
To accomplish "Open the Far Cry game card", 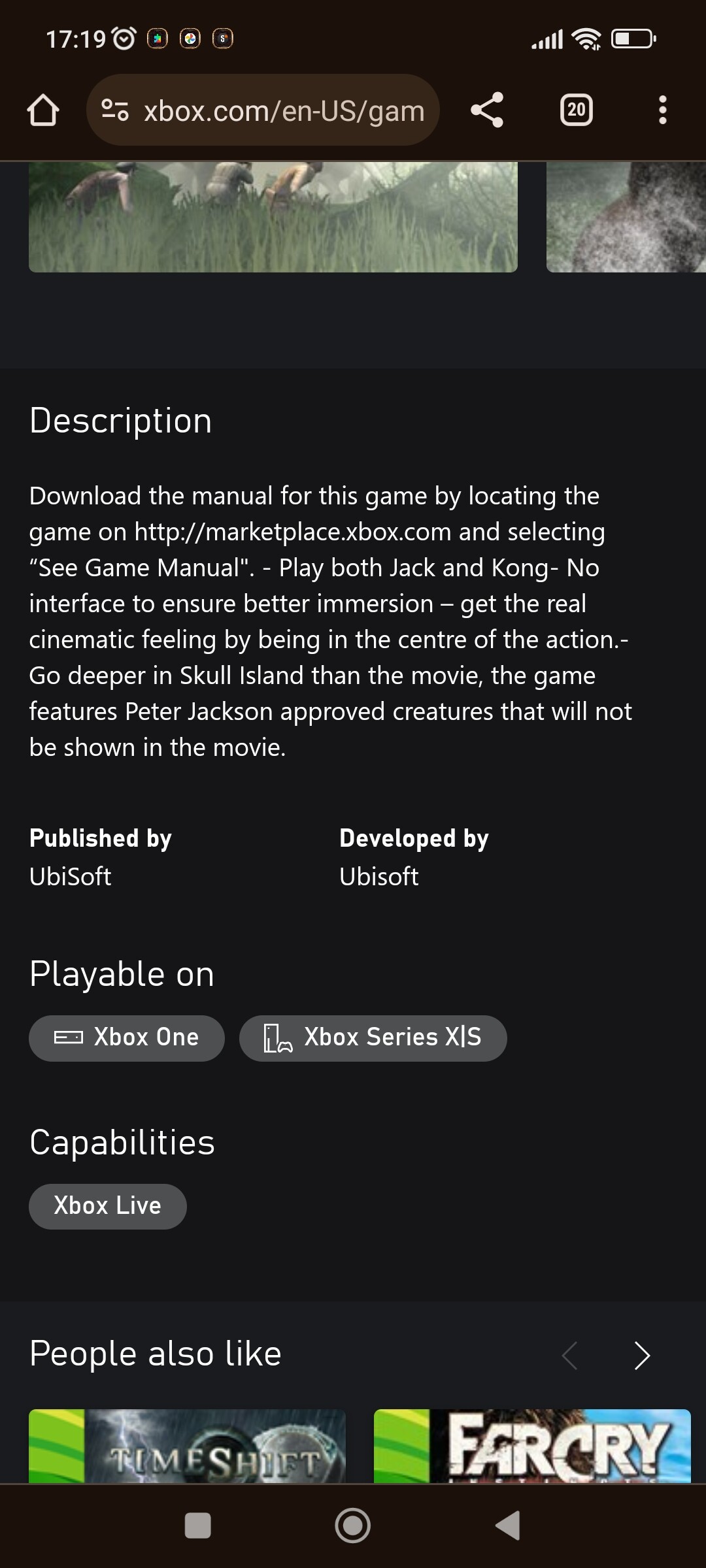I will click(x=532, y=1446).
